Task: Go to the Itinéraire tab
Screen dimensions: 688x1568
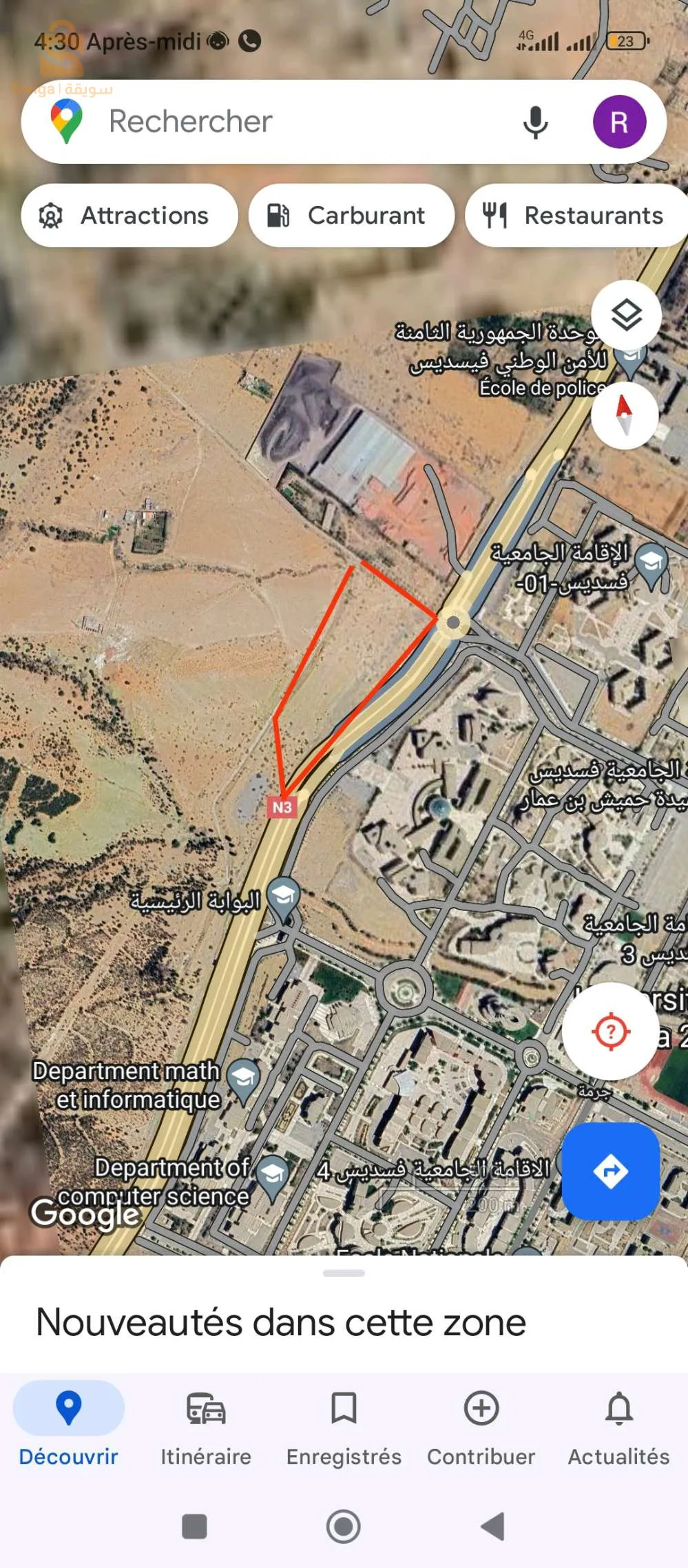Action: [x=206, y=1426]
